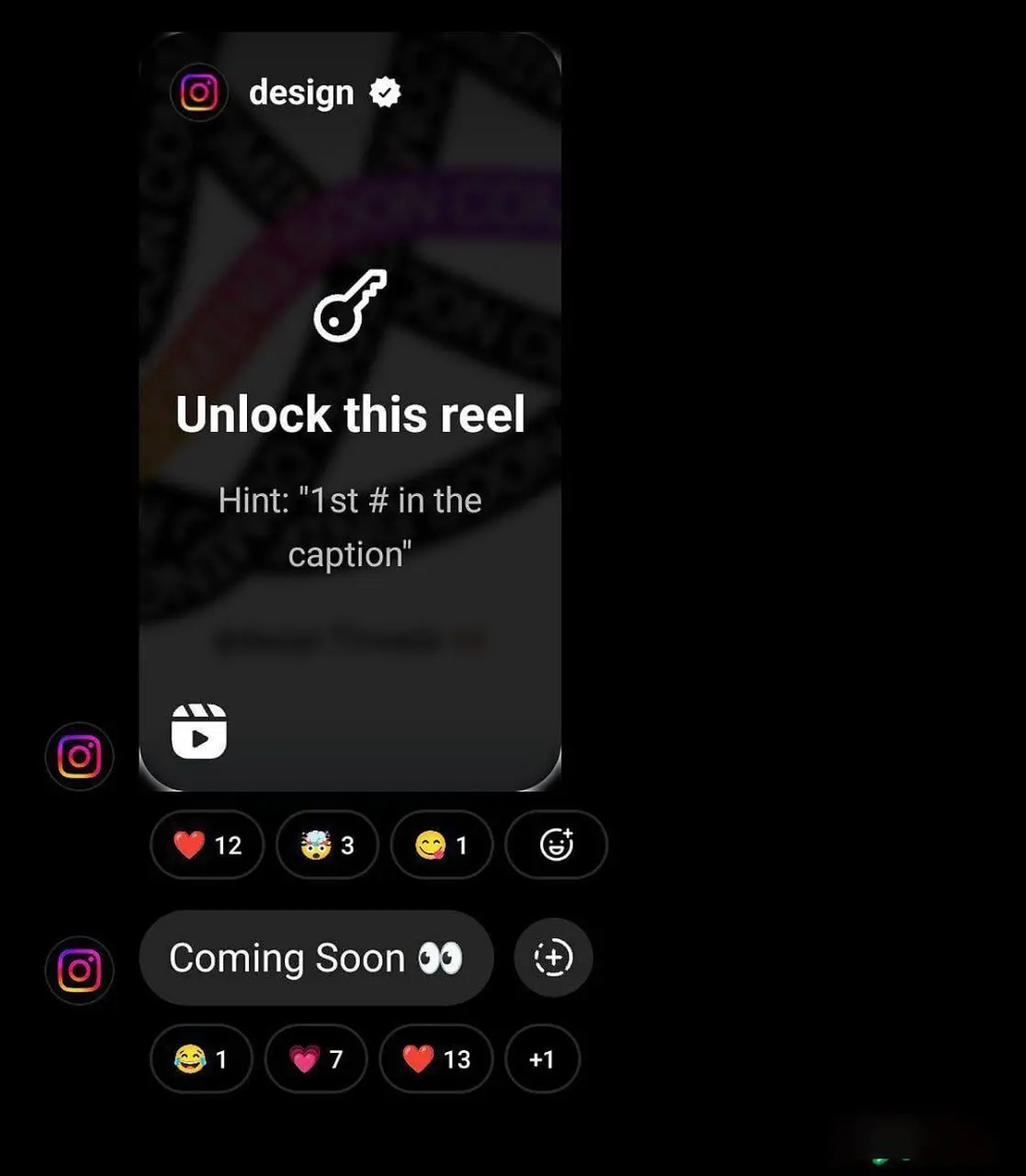Tap the red heart reaction with 13
Image resolution: width=1026 pixels, height=1176 pixels.
click(x=436, y=1058)
